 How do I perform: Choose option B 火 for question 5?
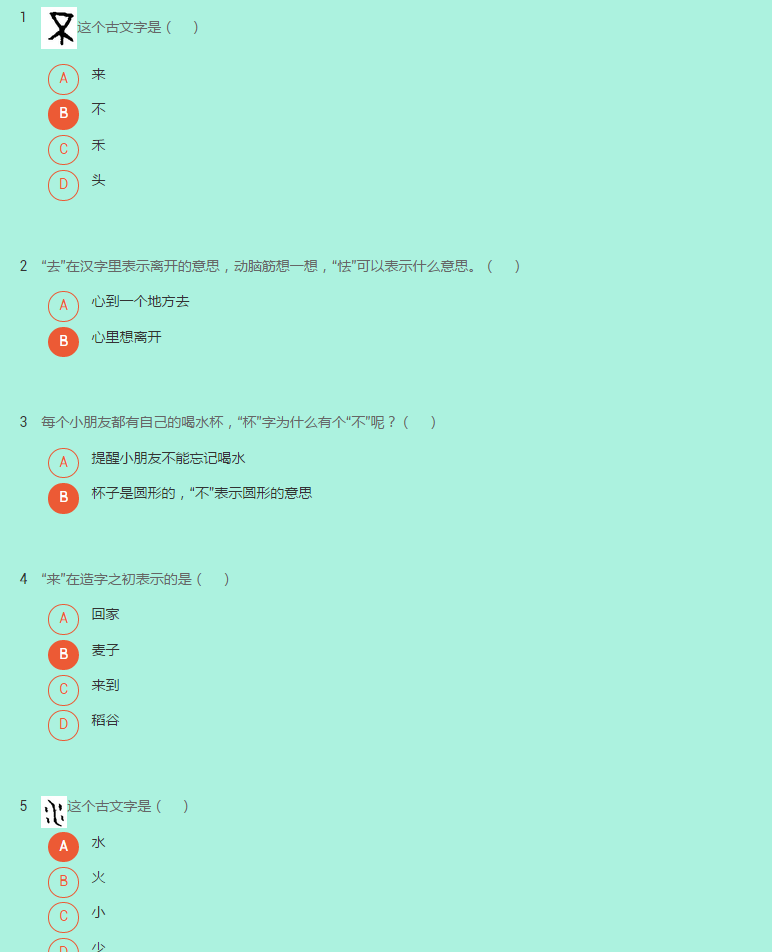coord(63,882)
